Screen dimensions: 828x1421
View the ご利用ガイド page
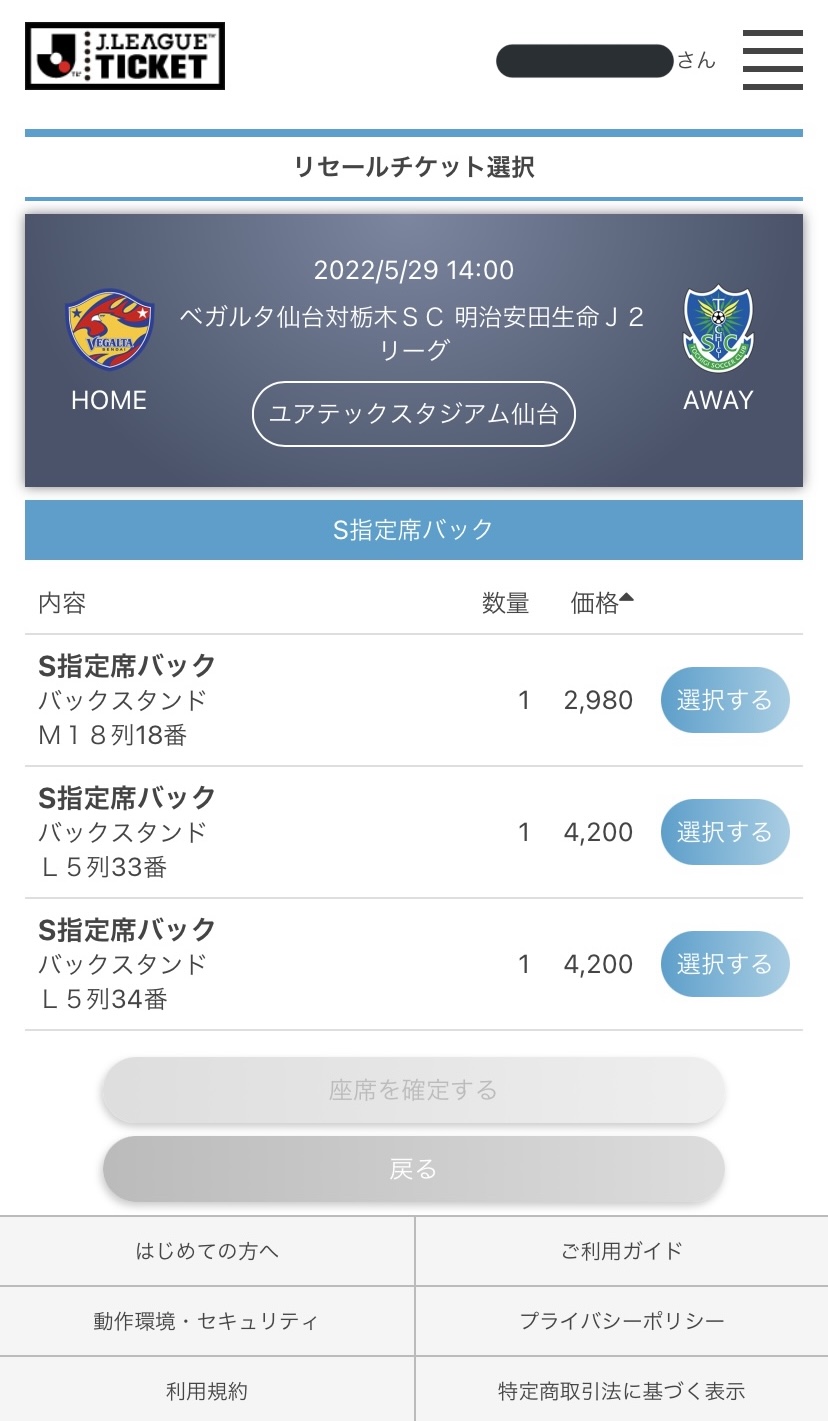[x=621, y=1251]
